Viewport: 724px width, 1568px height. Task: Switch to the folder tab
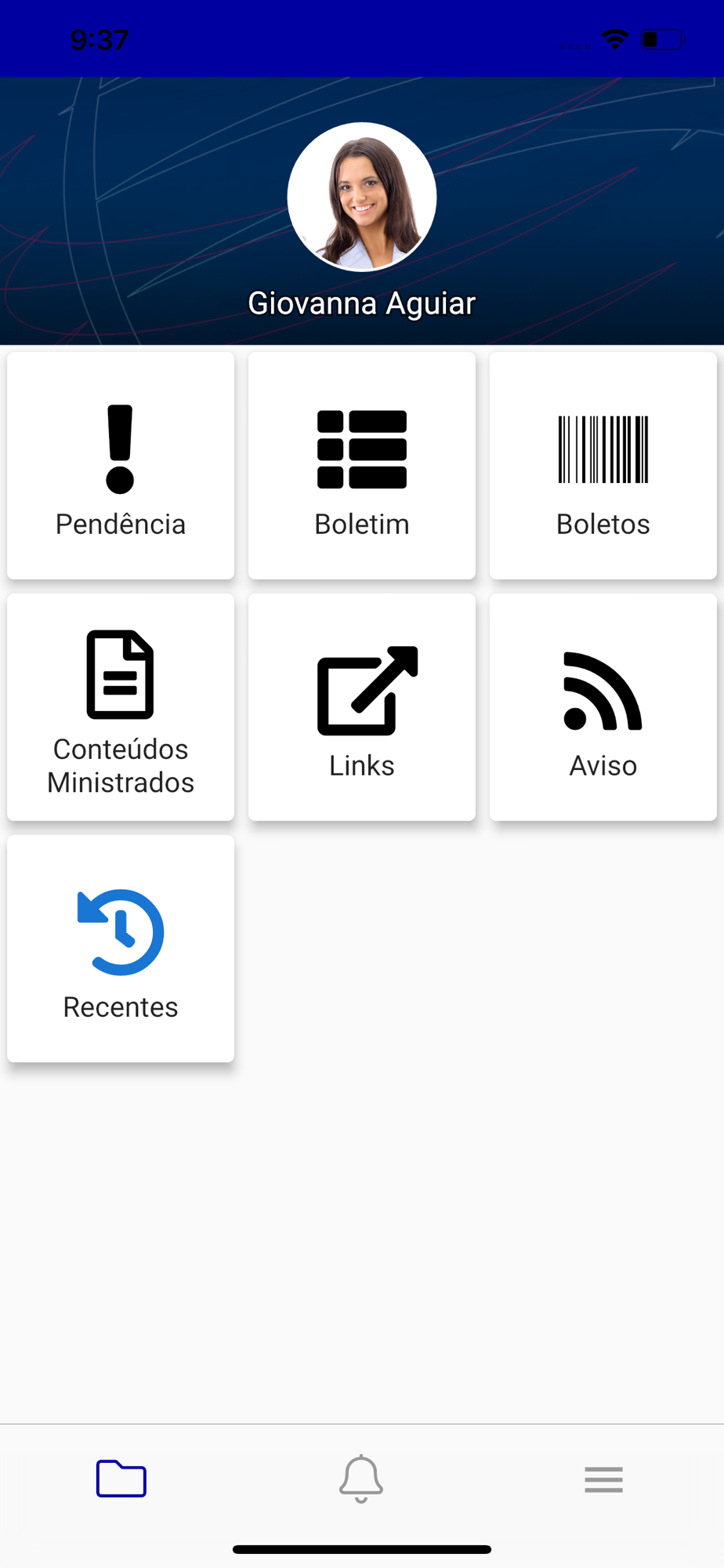[121, 1479]
